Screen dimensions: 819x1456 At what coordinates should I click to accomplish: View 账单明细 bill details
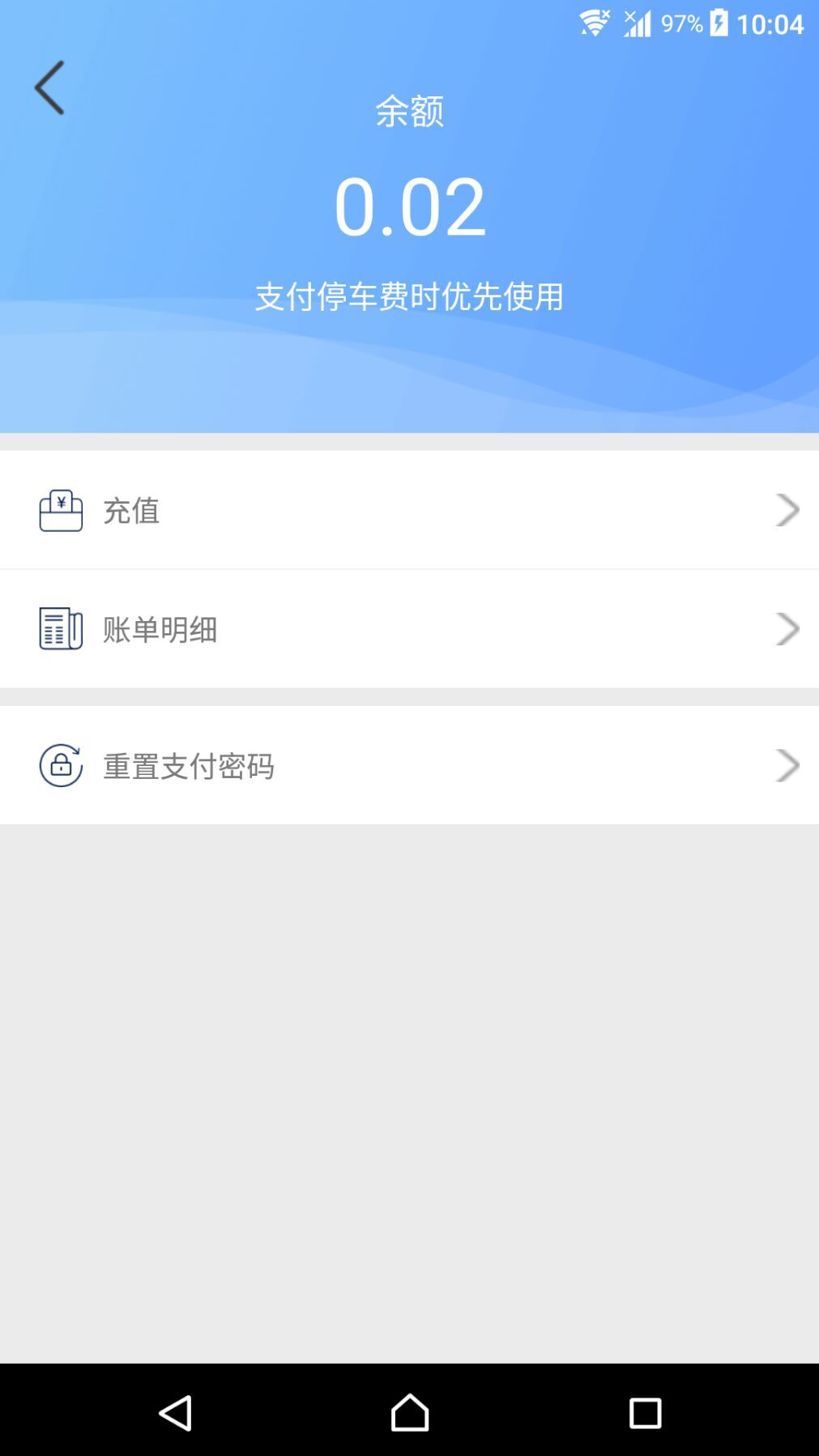409,629
